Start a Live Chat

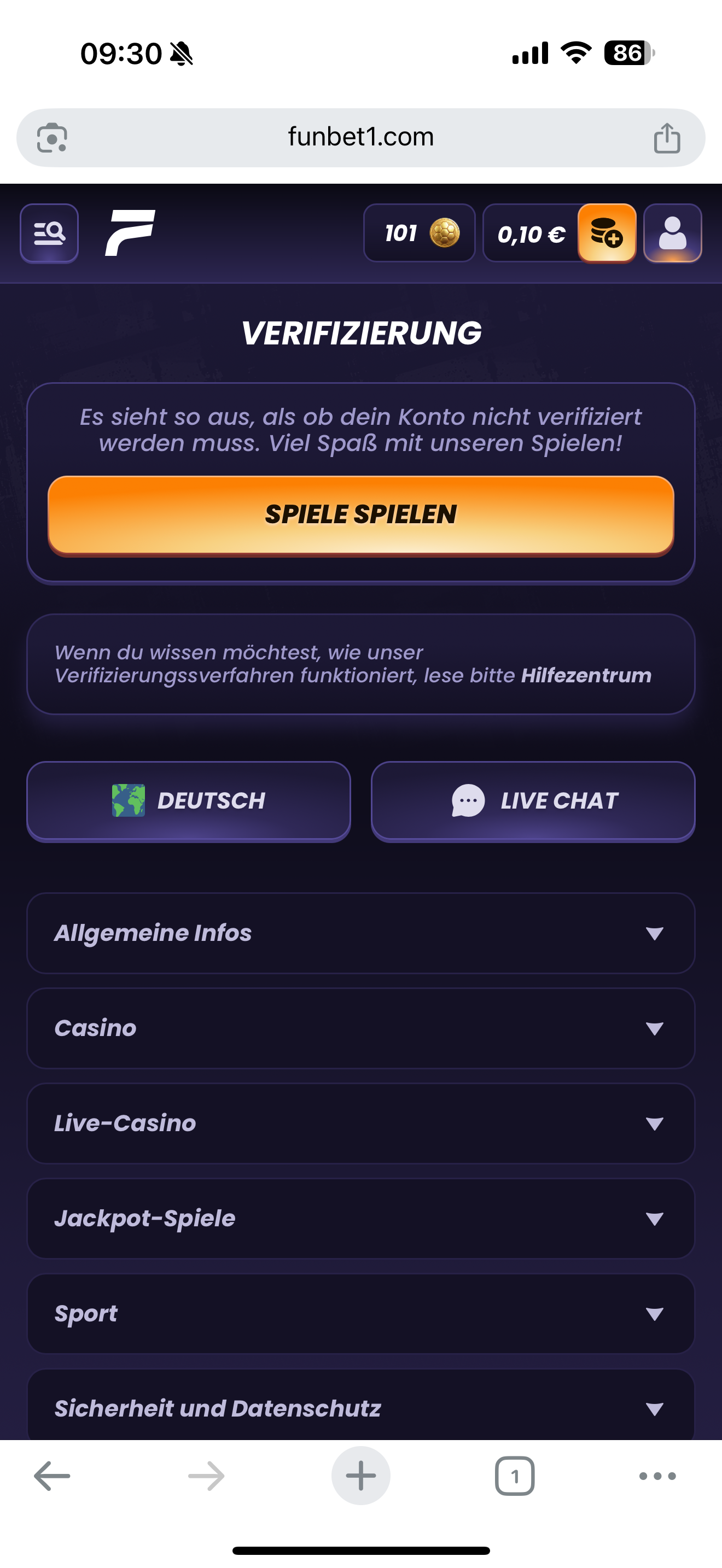coord(533,801)
